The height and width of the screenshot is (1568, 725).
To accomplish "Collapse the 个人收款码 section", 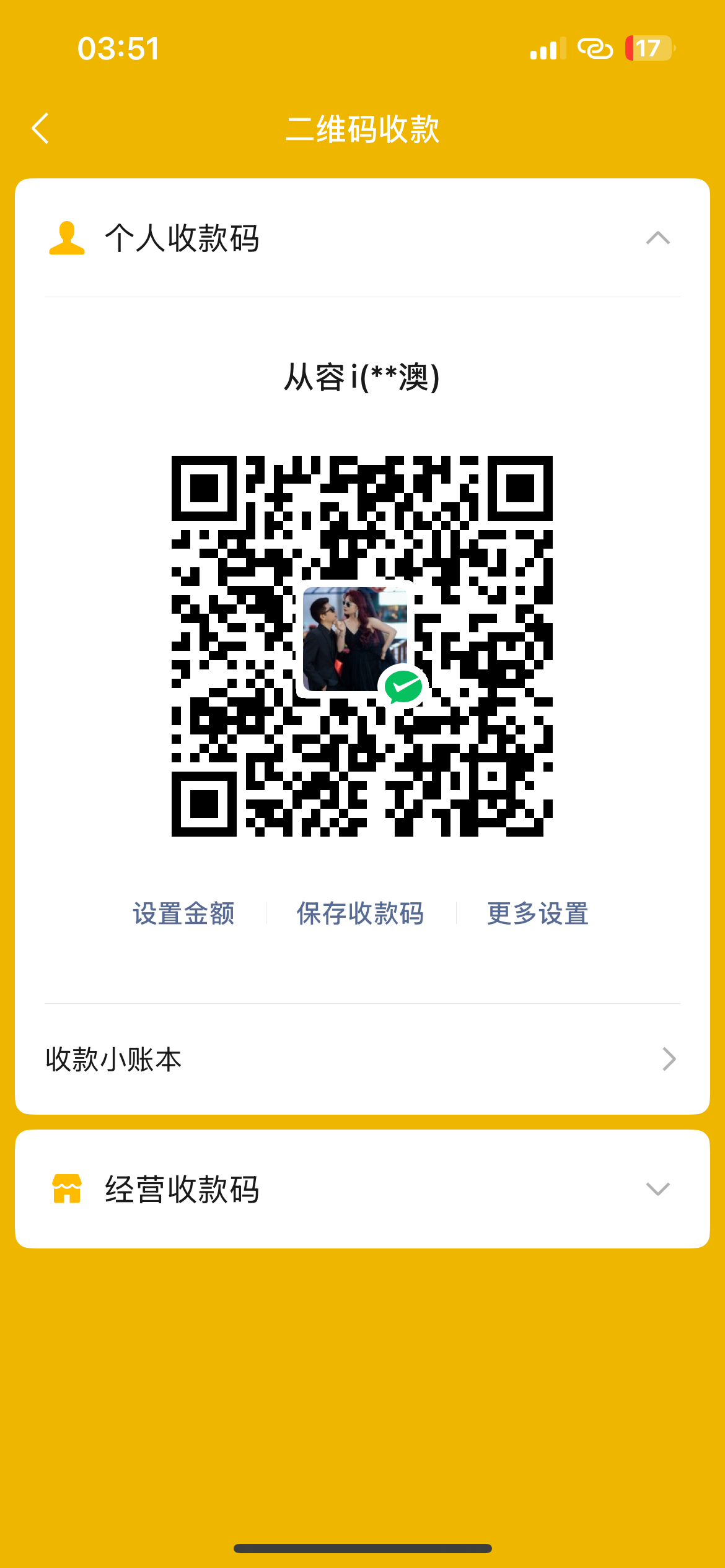I will click(657, 238).
